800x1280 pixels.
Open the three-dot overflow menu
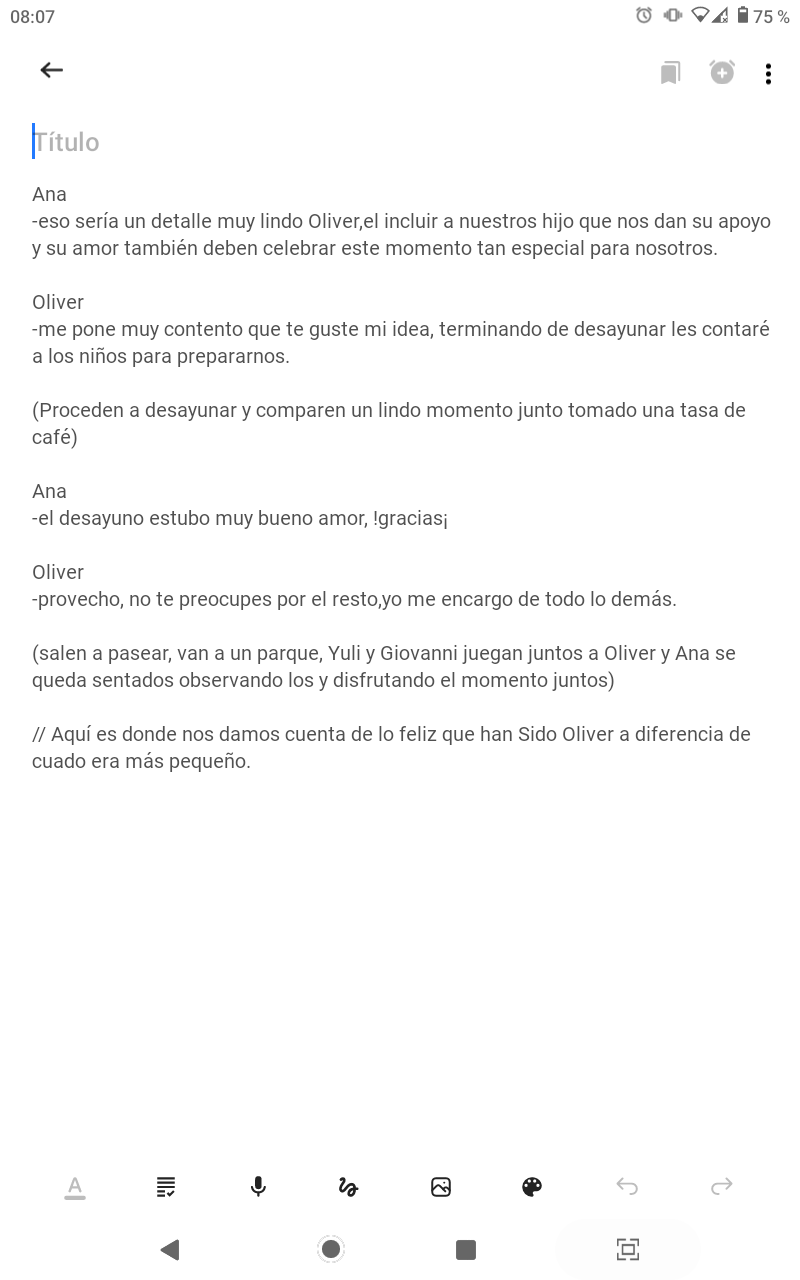768,73
